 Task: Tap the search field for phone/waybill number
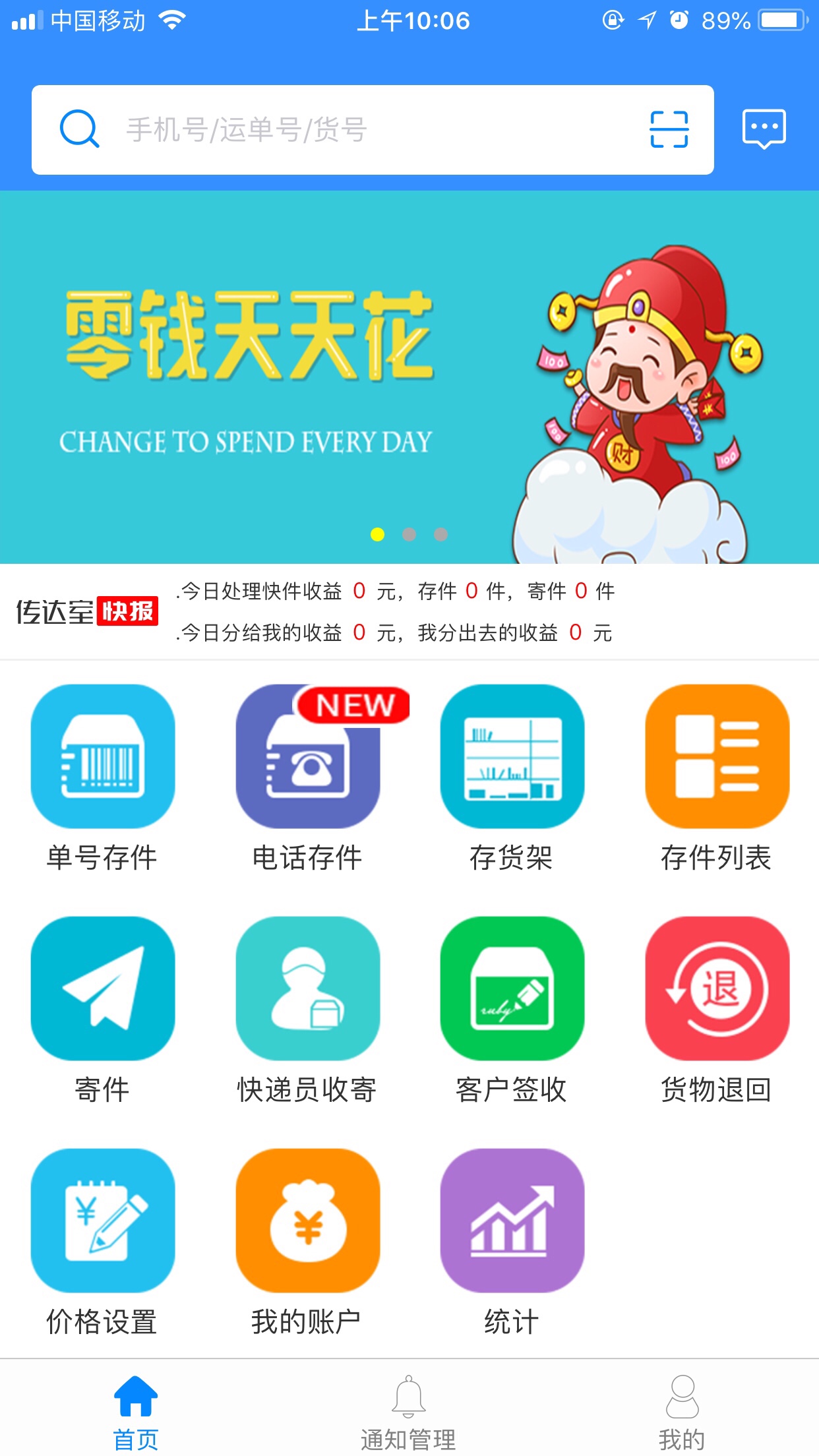click(x=369, y=130)
